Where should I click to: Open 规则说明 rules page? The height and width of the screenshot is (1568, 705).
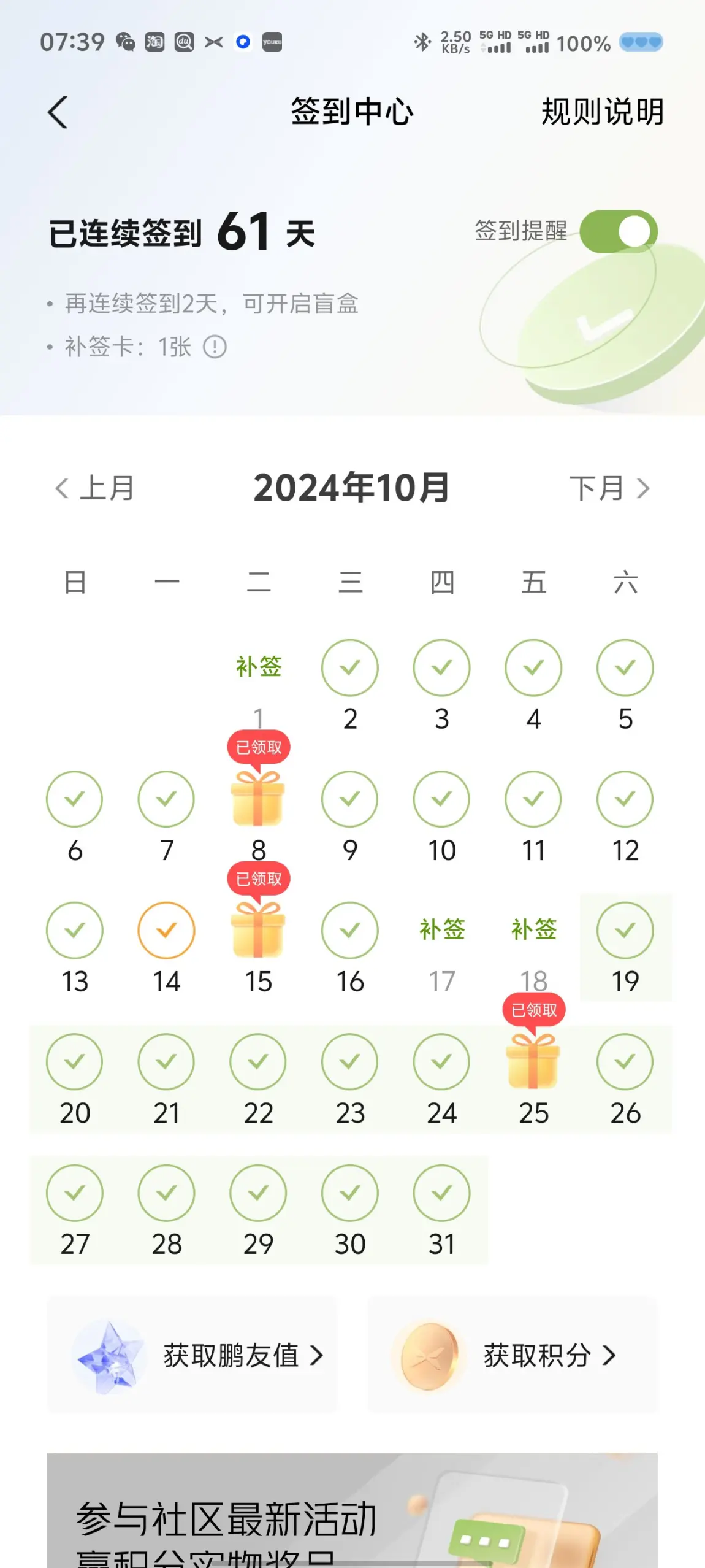602,112
